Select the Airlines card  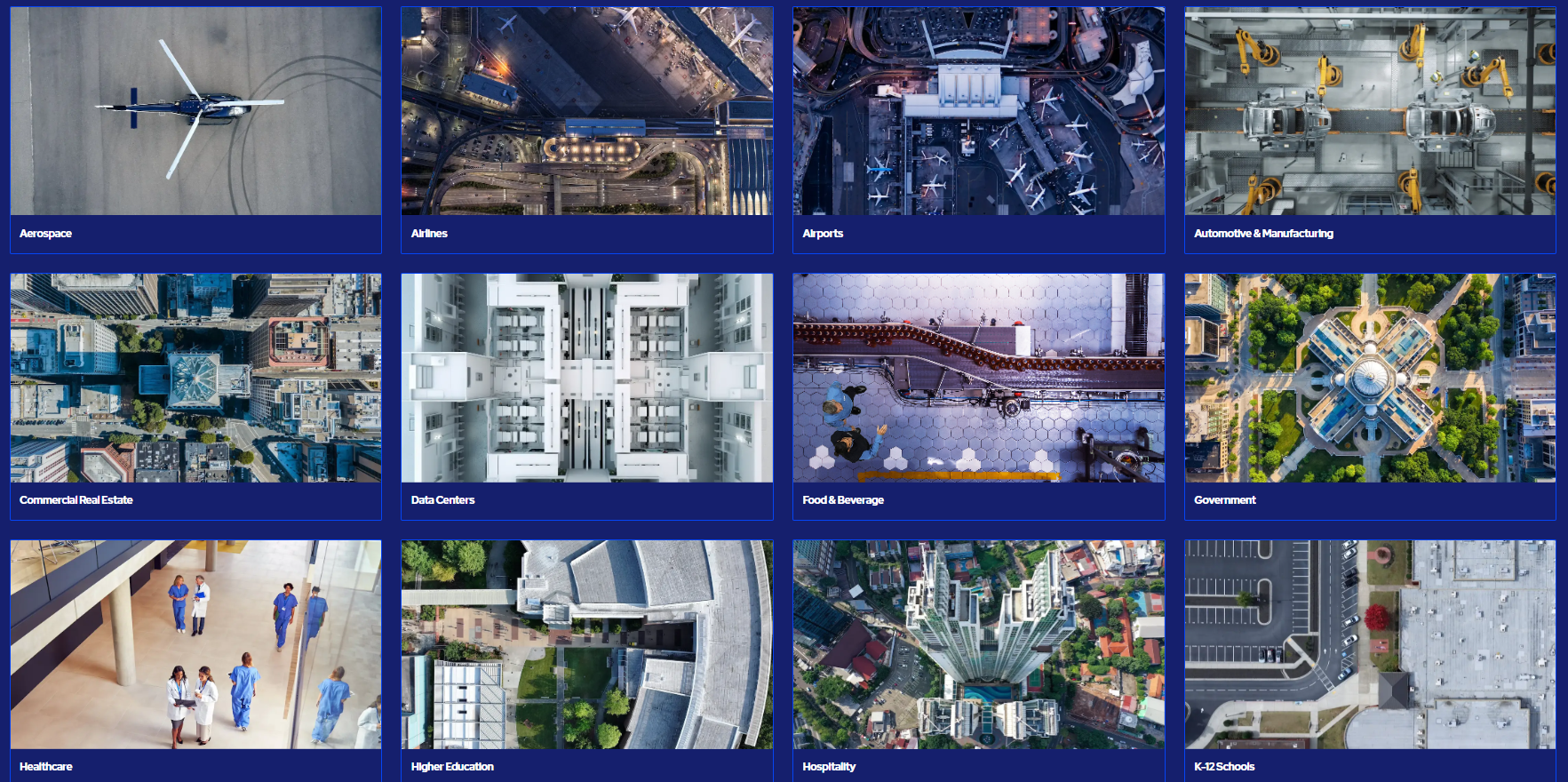tap(586, 129)
